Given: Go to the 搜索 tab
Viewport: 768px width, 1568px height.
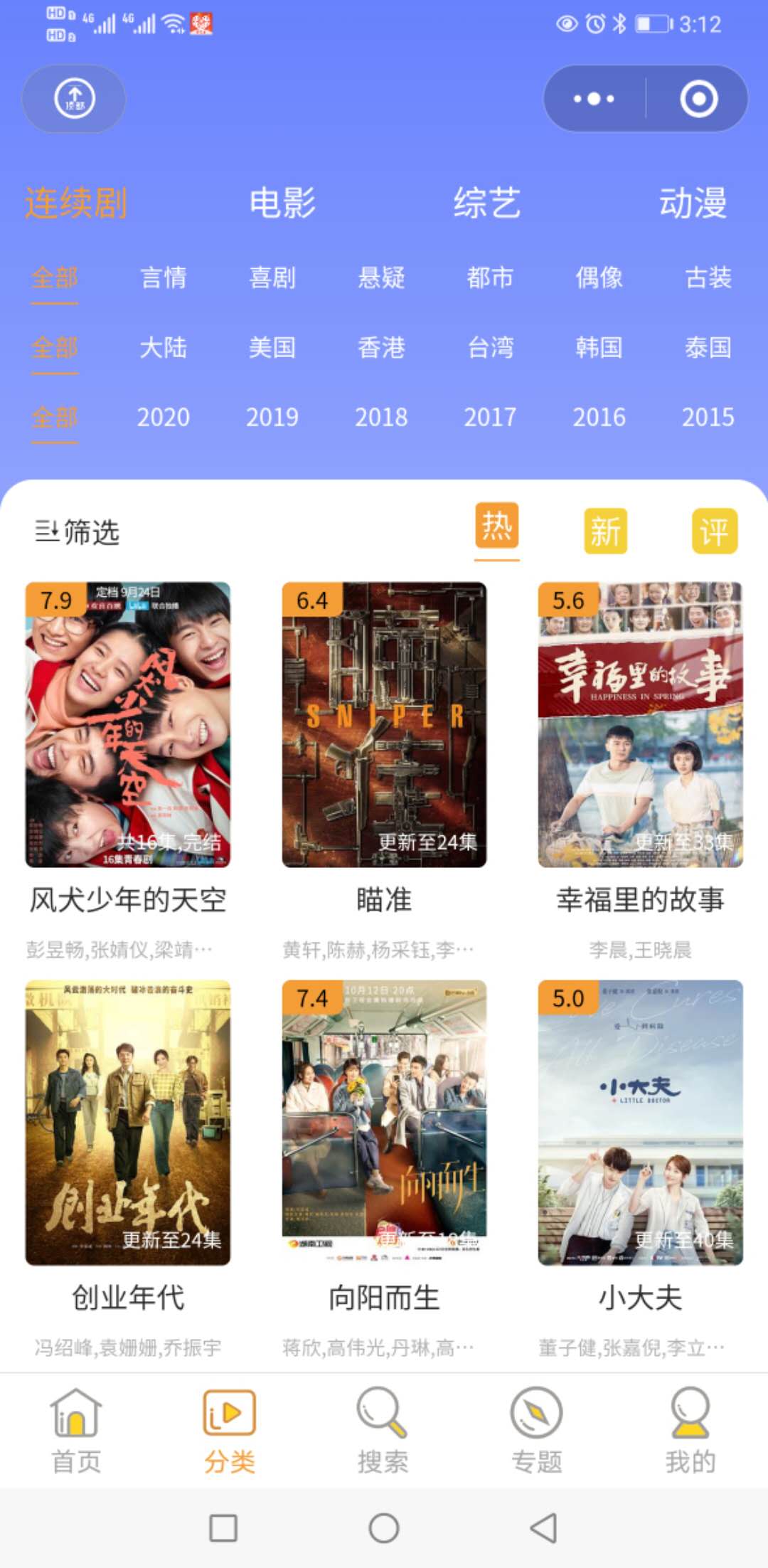Looking at the screenshot, I should [383, 1431].
